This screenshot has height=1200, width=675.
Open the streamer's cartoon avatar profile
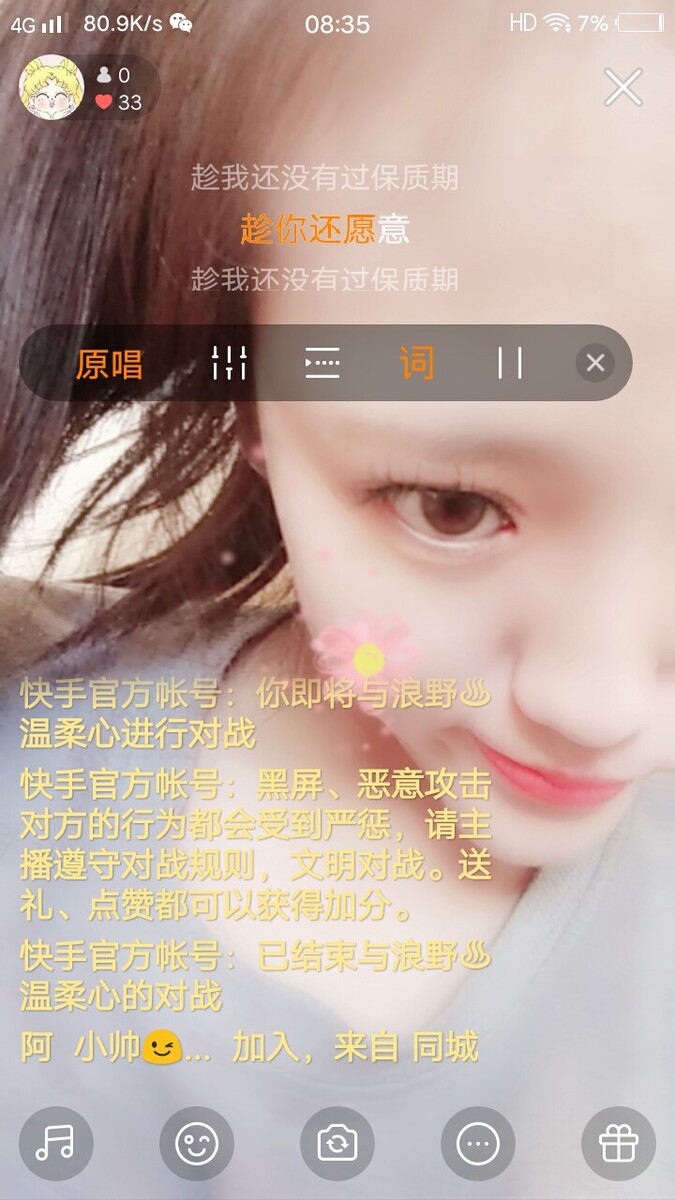(52, 88)
